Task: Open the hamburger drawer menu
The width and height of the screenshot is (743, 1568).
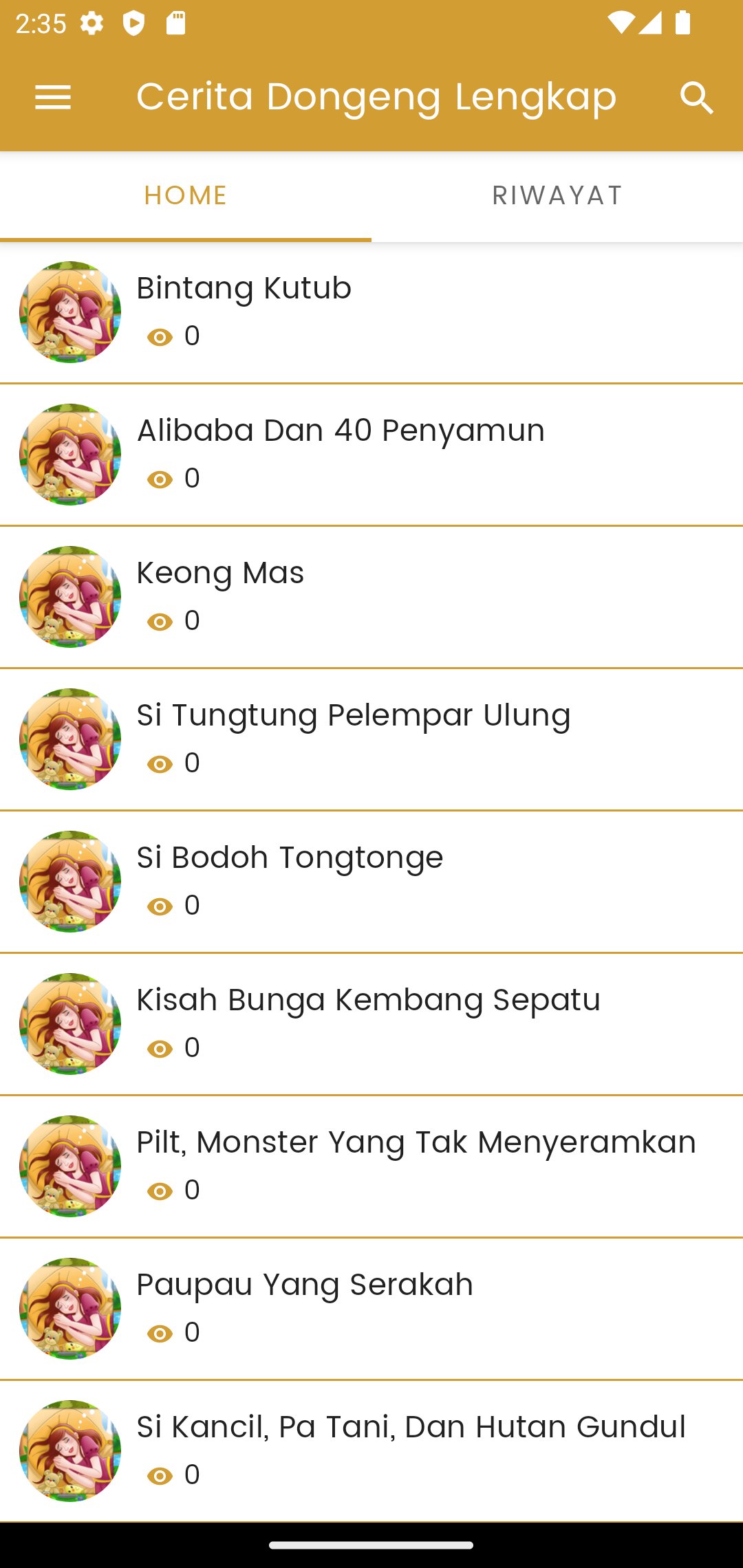Action: tap(53, 98)
